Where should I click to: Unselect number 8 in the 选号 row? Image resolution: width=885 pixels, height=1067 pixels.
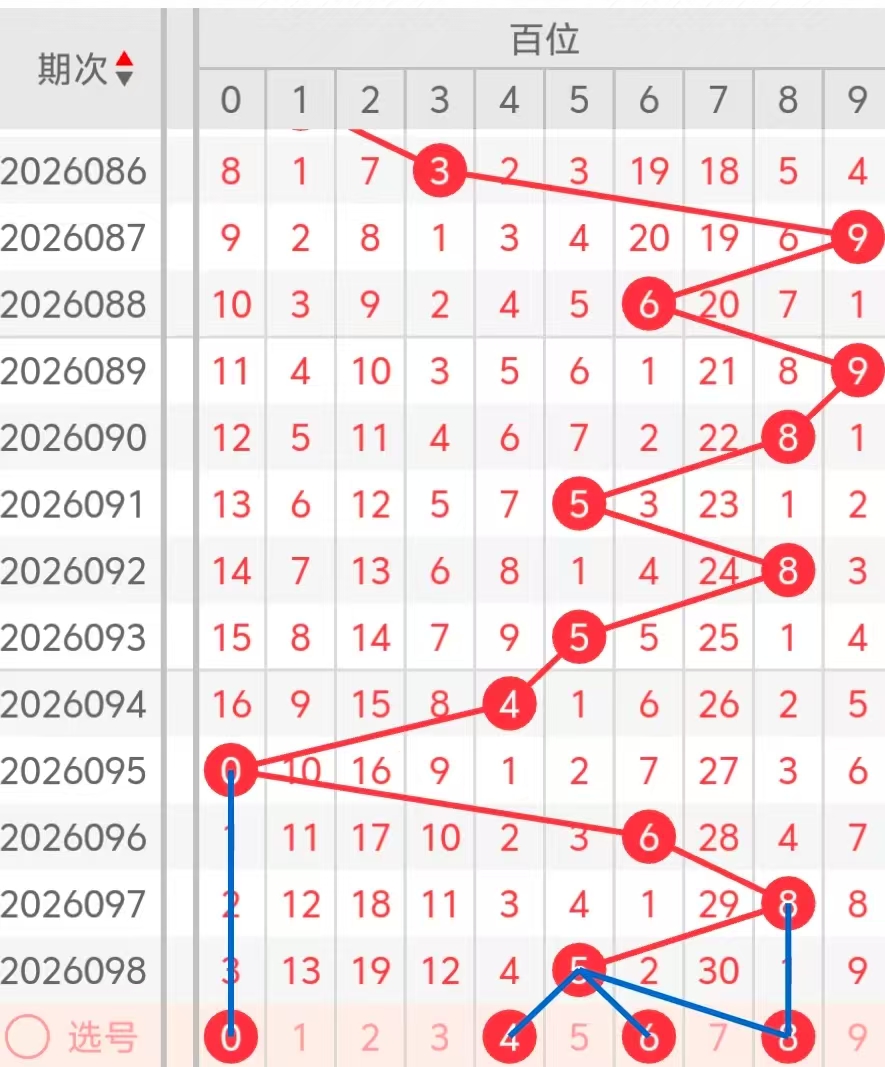click(x=788, y=1037)
